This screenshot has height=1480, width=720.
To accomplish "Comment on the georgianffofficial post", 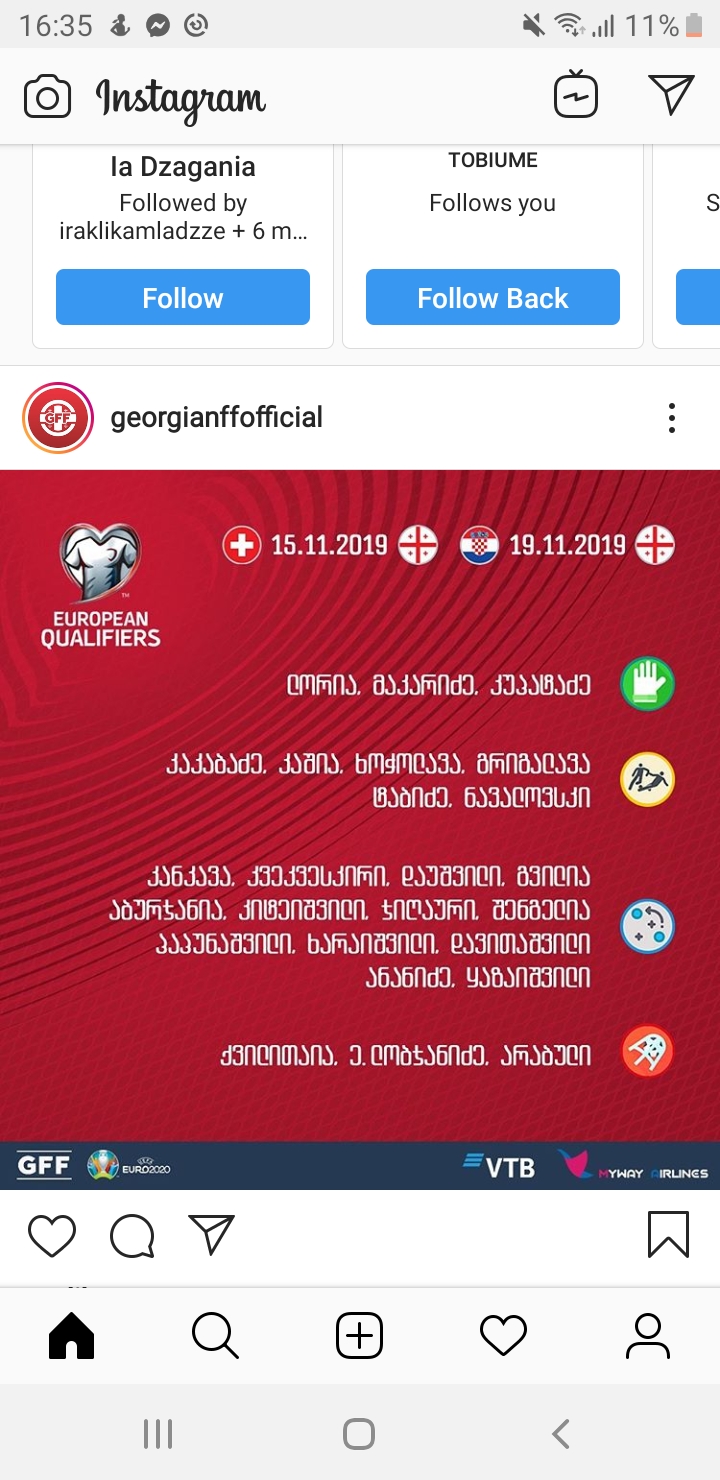I will point(132,1236).
